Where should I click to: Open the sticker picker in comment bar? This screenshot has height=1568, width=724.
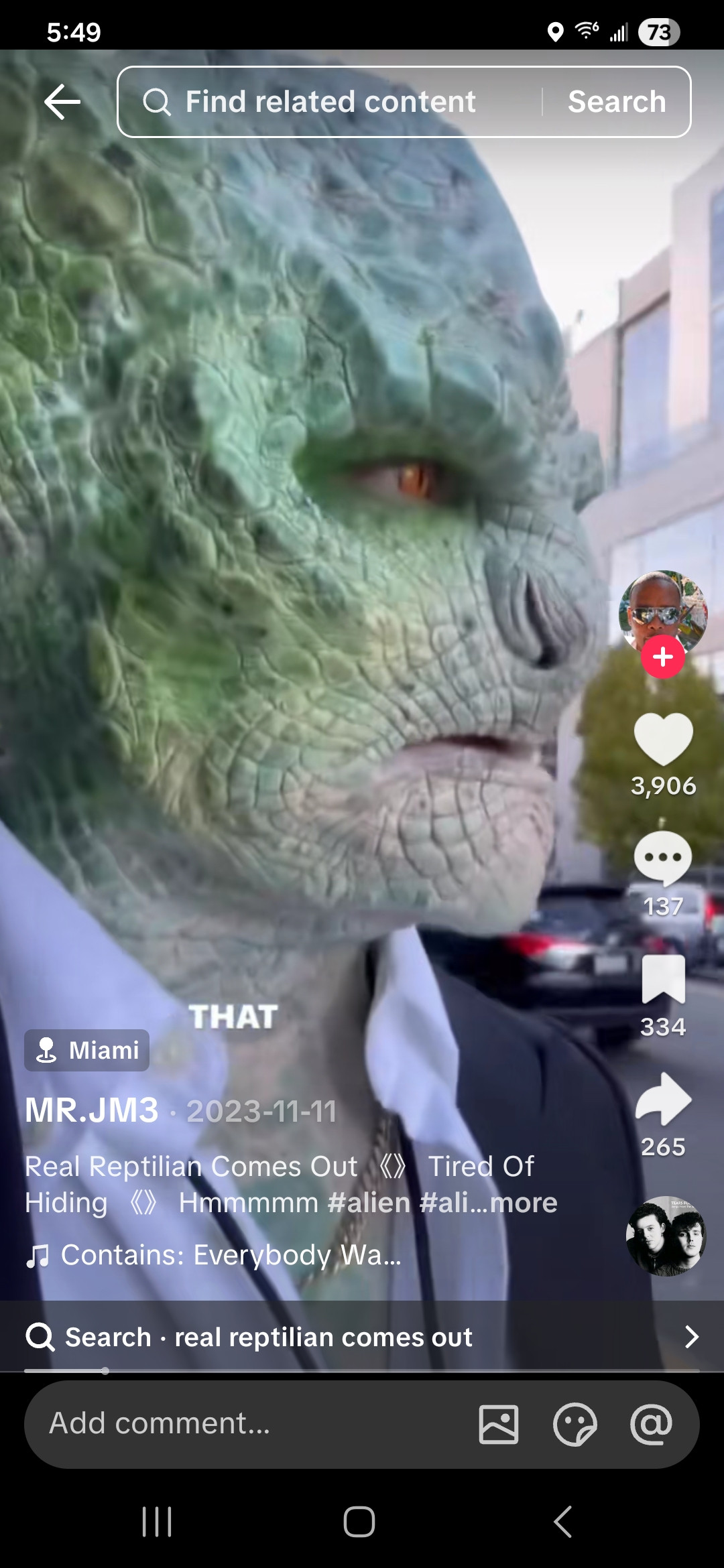[x=575, y=1424]
